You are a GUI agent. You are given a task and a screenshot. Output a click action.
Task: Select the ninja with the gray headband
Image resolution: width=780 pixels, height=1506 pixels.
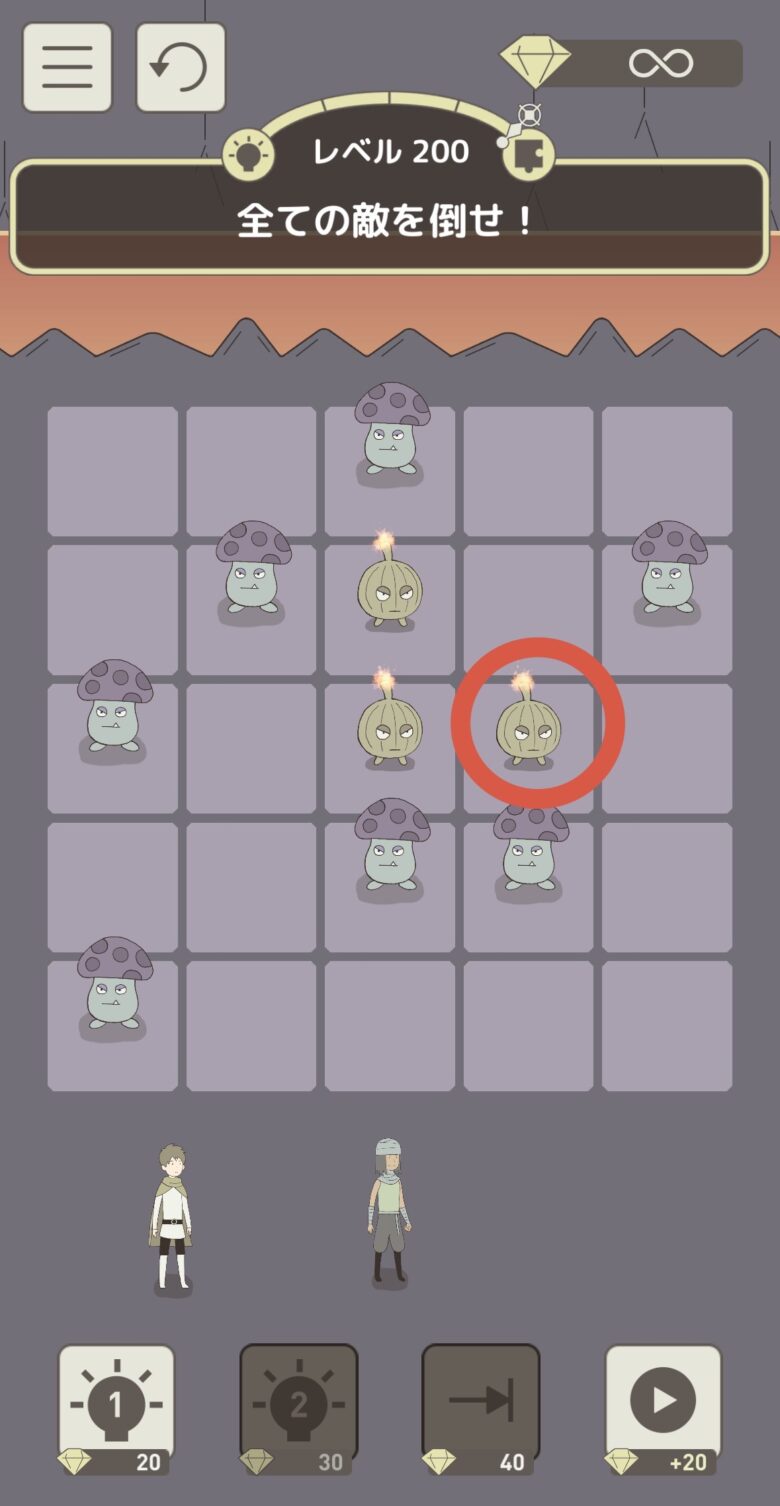pyautogui.click(x=388, y=1212)
